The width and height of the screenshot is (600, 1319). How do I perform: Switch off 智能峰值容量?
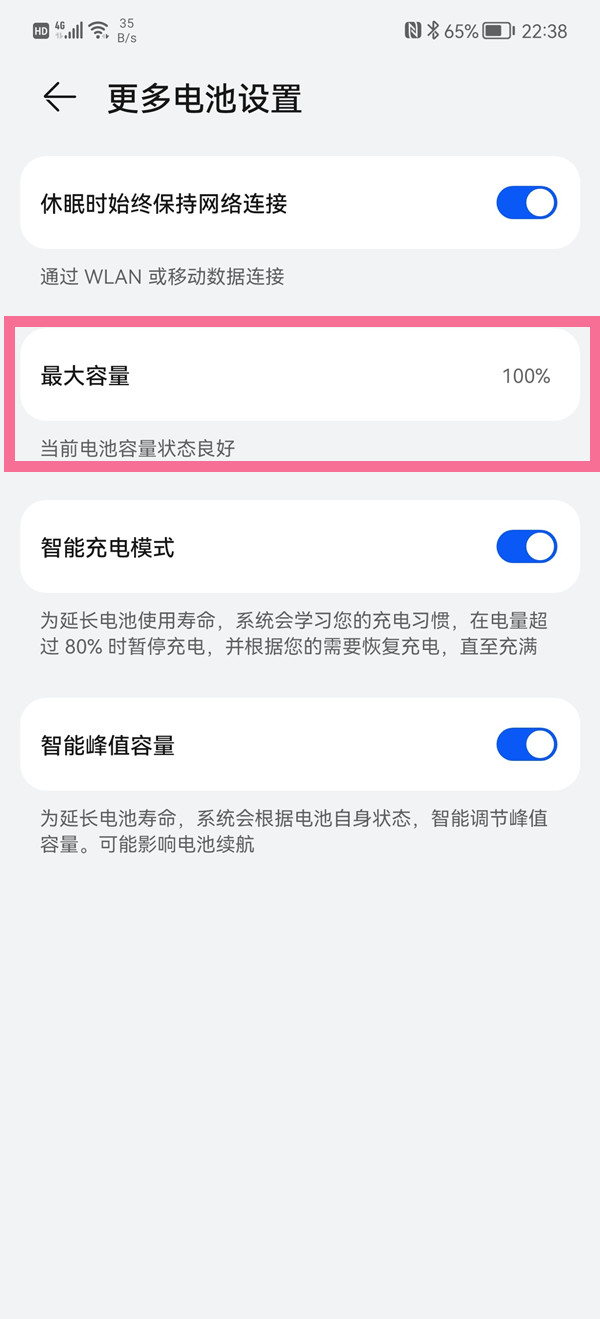pos(526,745)
